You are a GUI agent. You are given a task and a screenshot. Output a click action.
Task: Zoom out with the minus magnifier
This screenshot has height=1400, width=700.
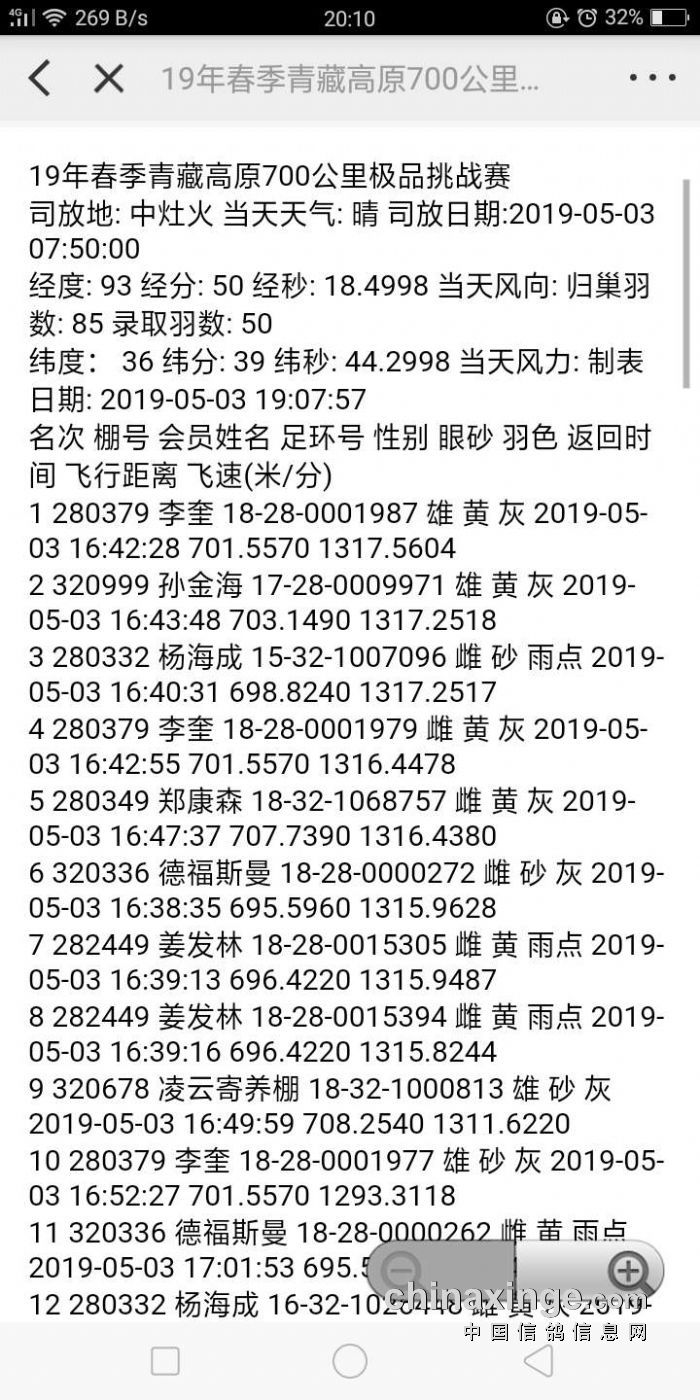pyautogui.click(x=402, y=1272)
